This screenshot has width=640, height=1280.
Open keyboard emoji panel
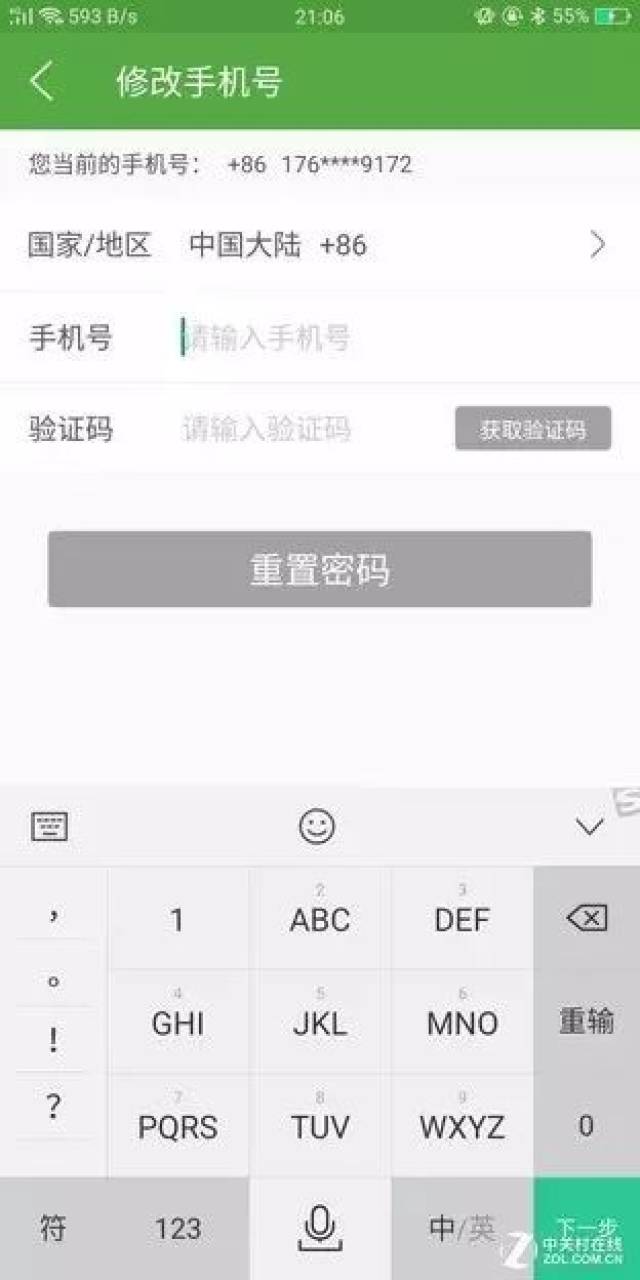(x=317, y=826)
